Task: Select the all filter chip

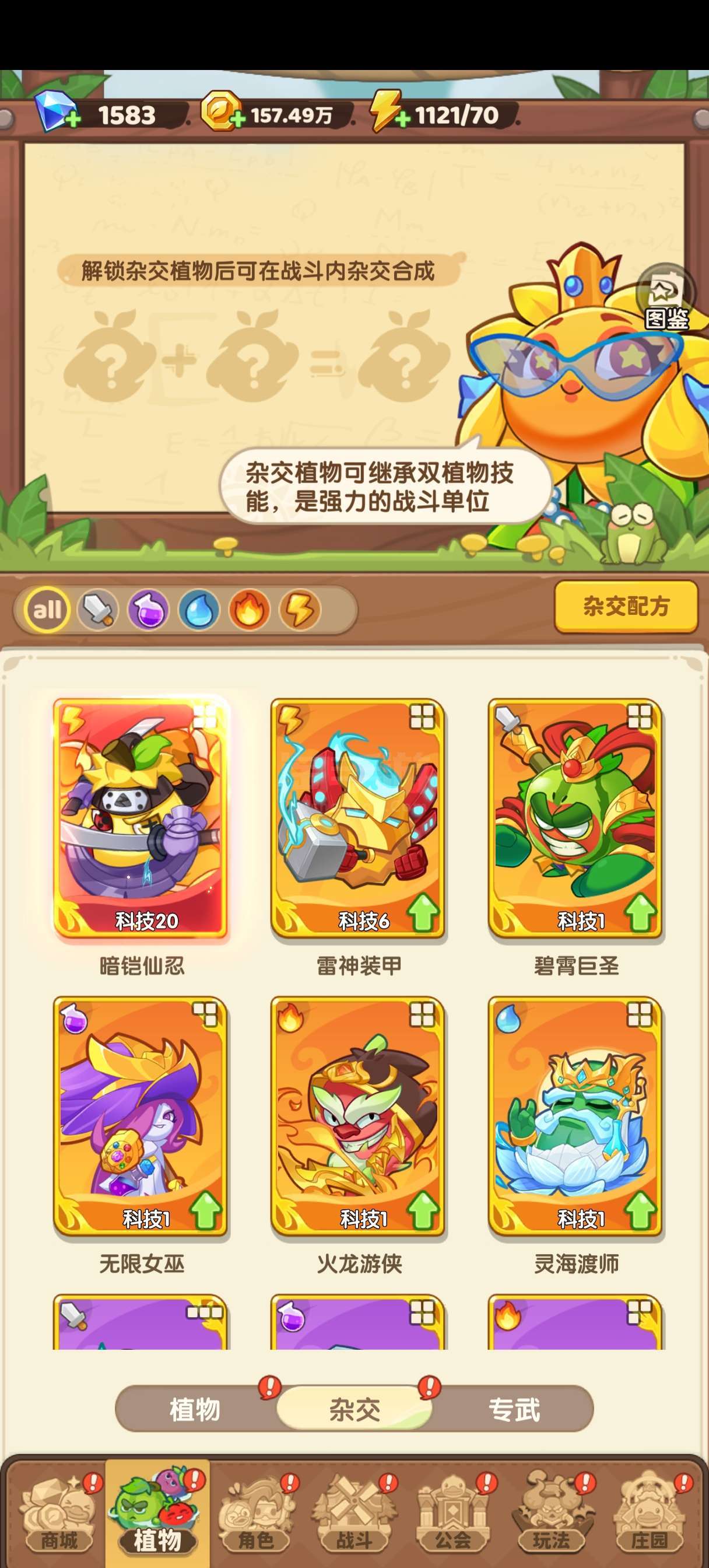Action: 47,610
